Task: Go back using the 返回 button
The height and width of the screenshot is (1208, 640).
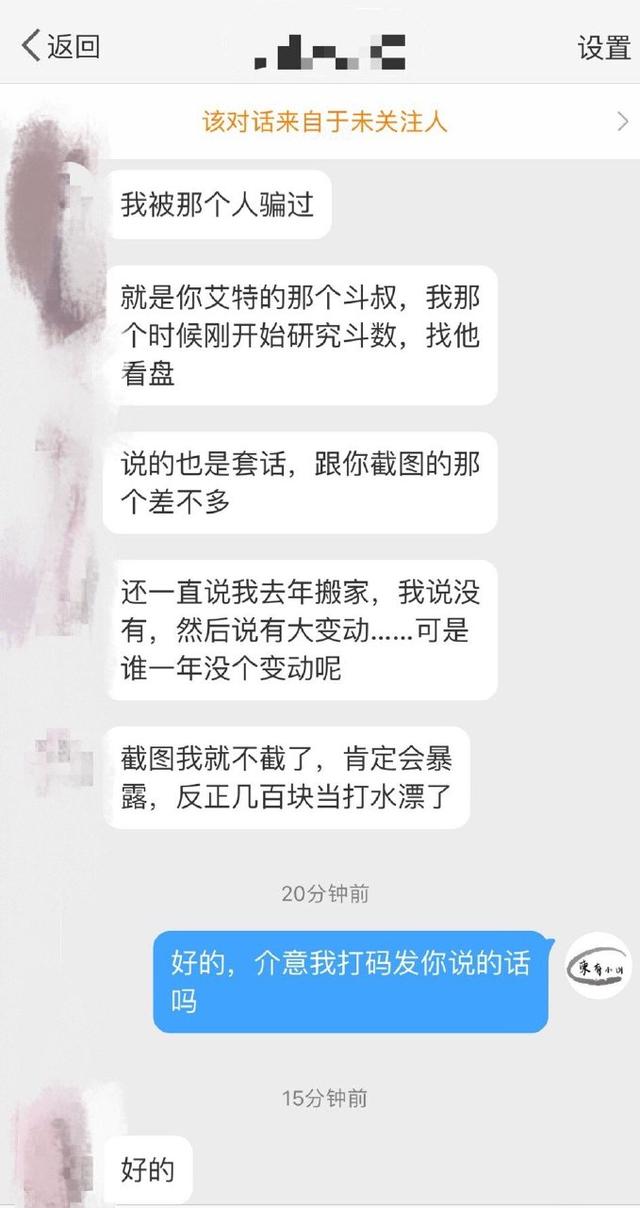Action: [x=61, y=46]
